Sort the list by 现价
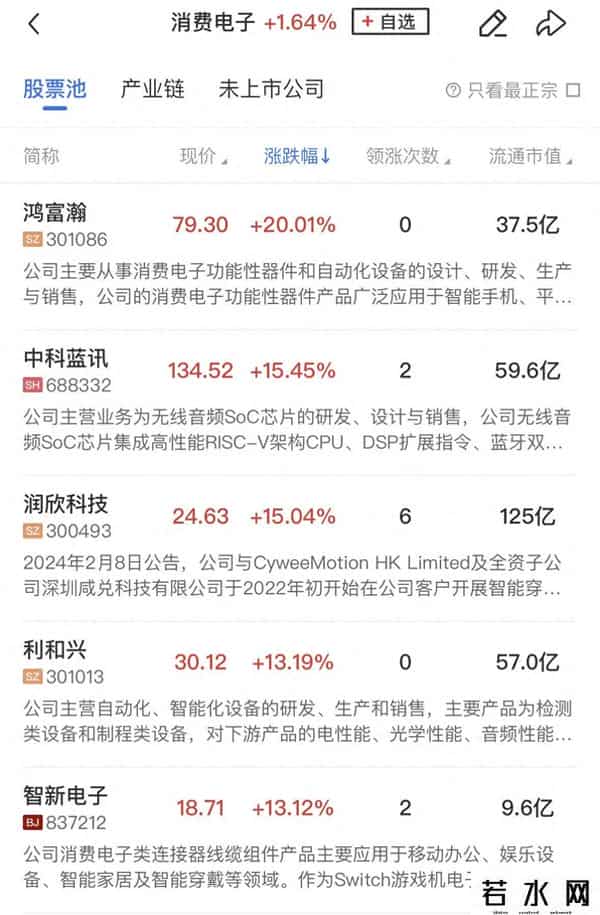Viewport: 600px width, 915px height. click(x=203, y=156)
